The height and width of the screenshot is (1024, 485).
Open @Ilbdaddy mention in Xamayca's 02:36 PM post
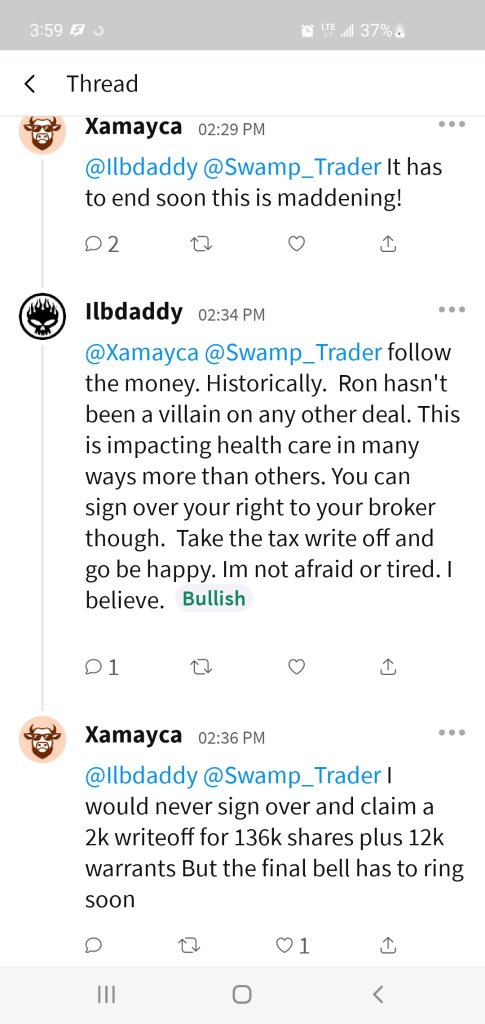pyautogui.click(x=141, y=776)
